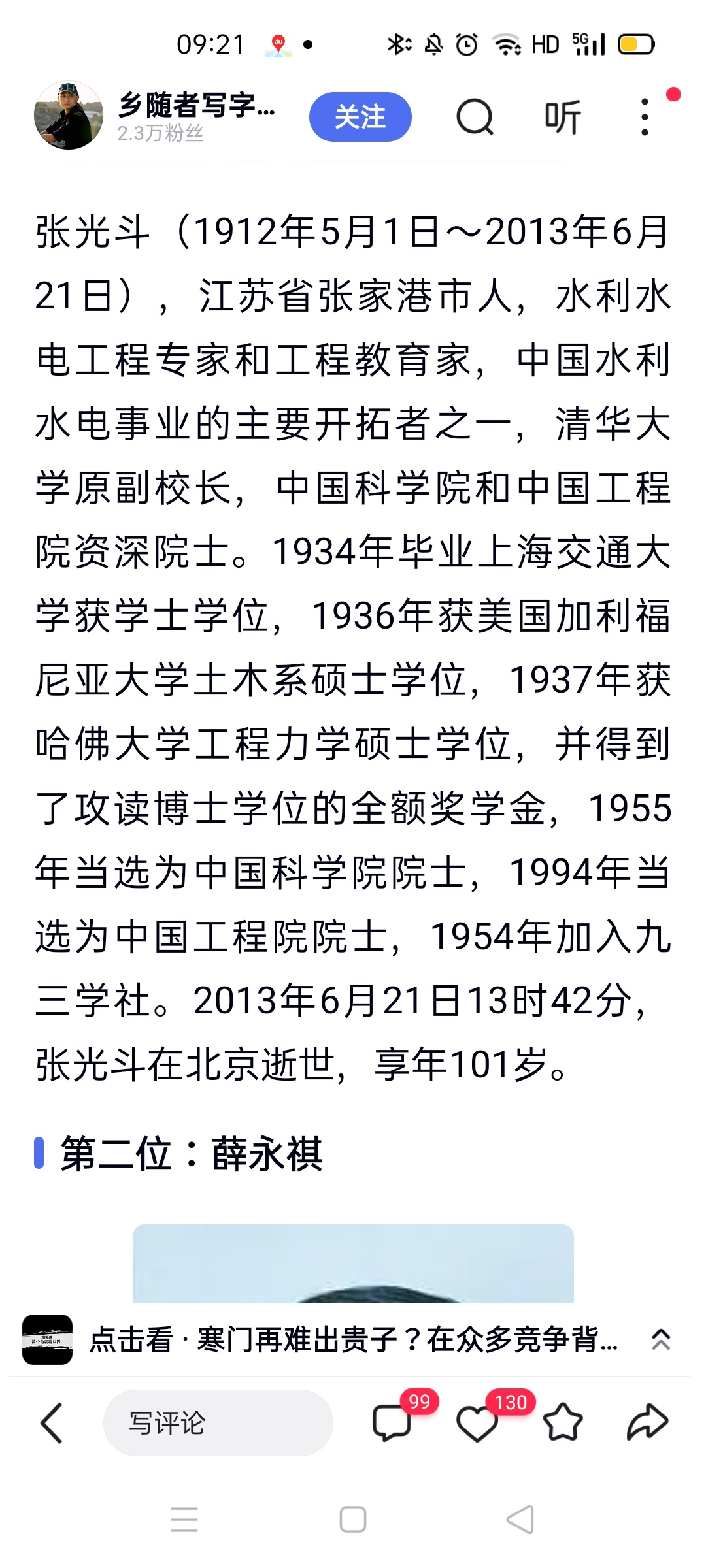Open the system recent apps menu
The image size is (706, 1568).
[x=184, y=1520]
